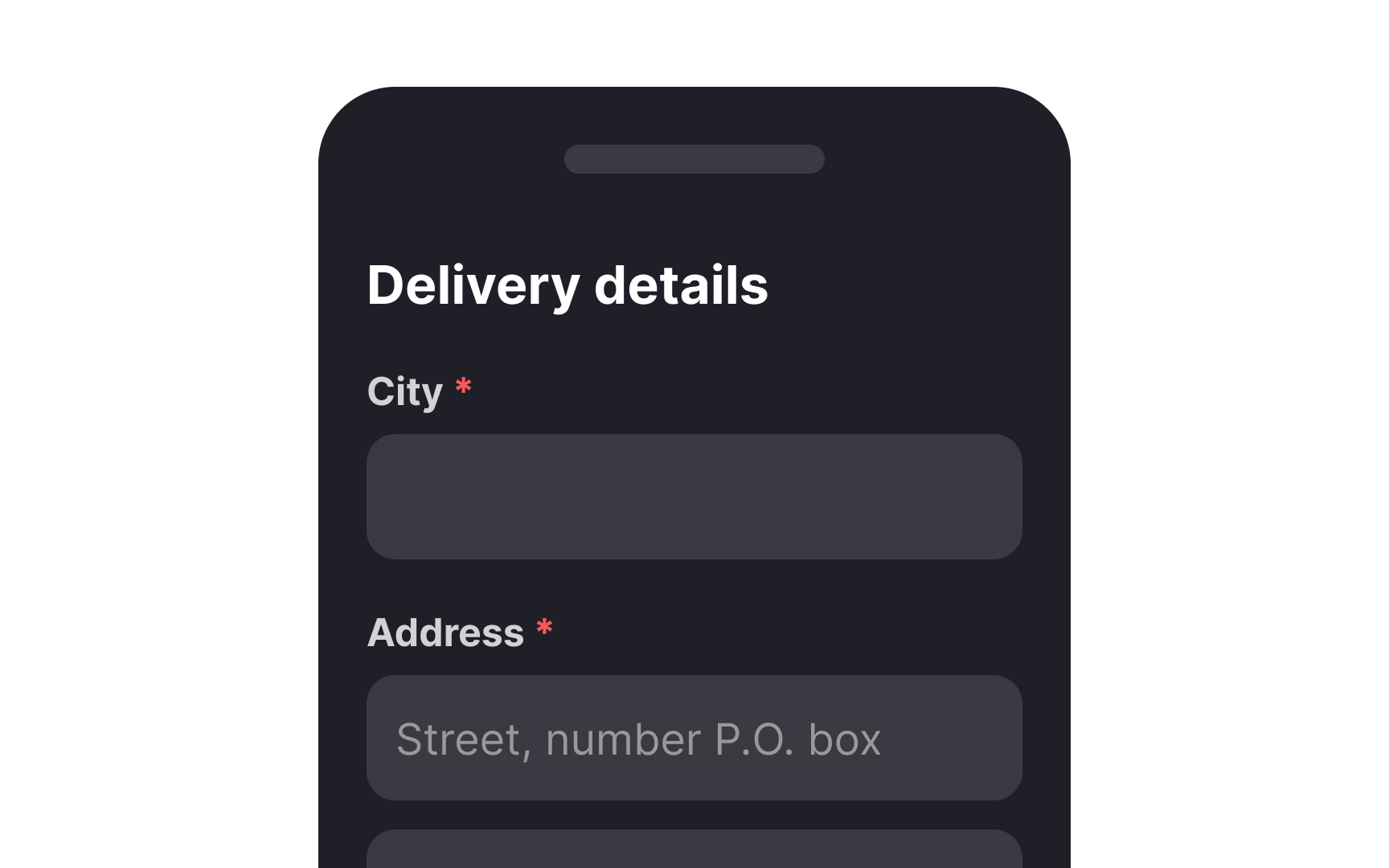Tap the City input field
This screenshot has height=868, width=1389.
[x=694, y=497]
